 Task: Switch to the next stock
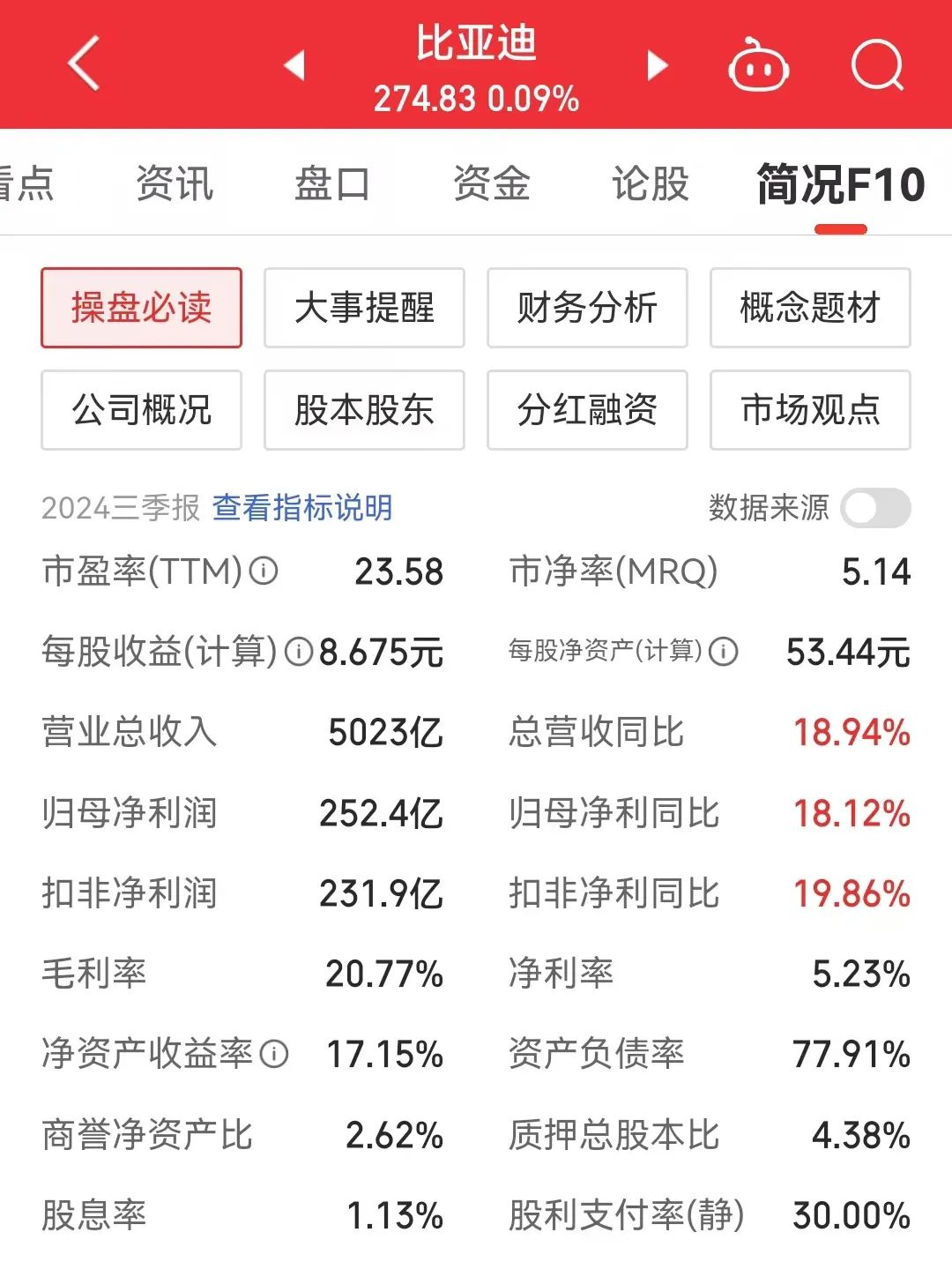coord(657,65)
